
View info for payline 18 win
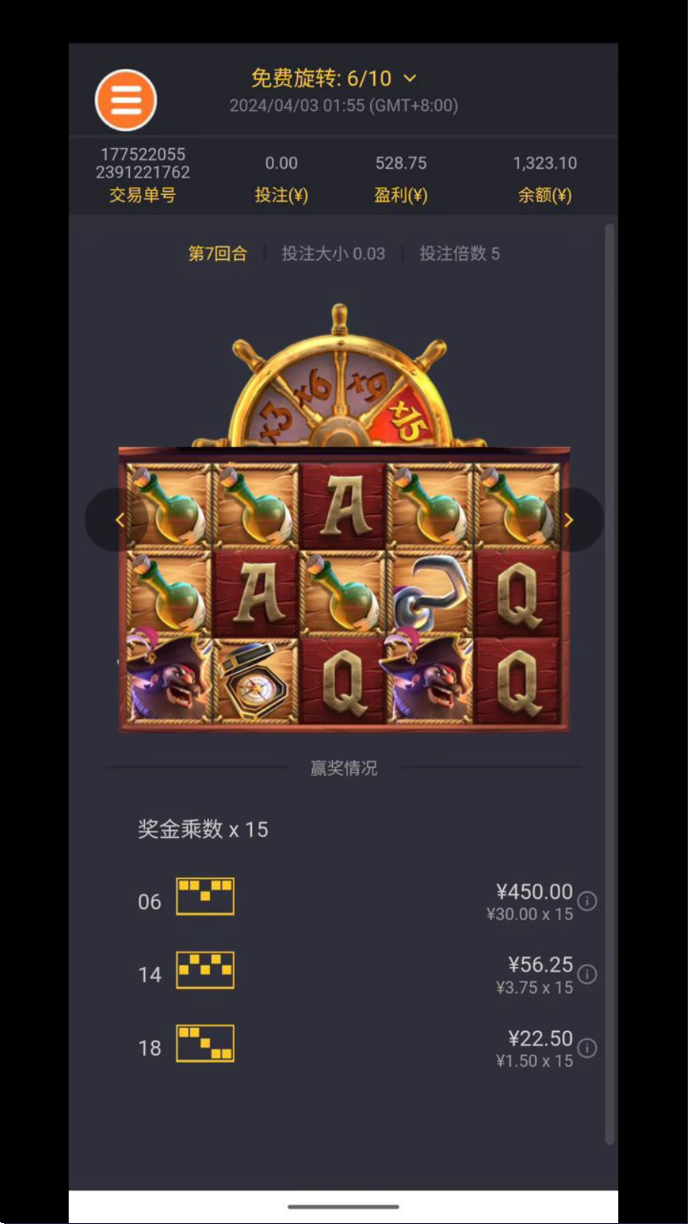[x=588, y=1048]
